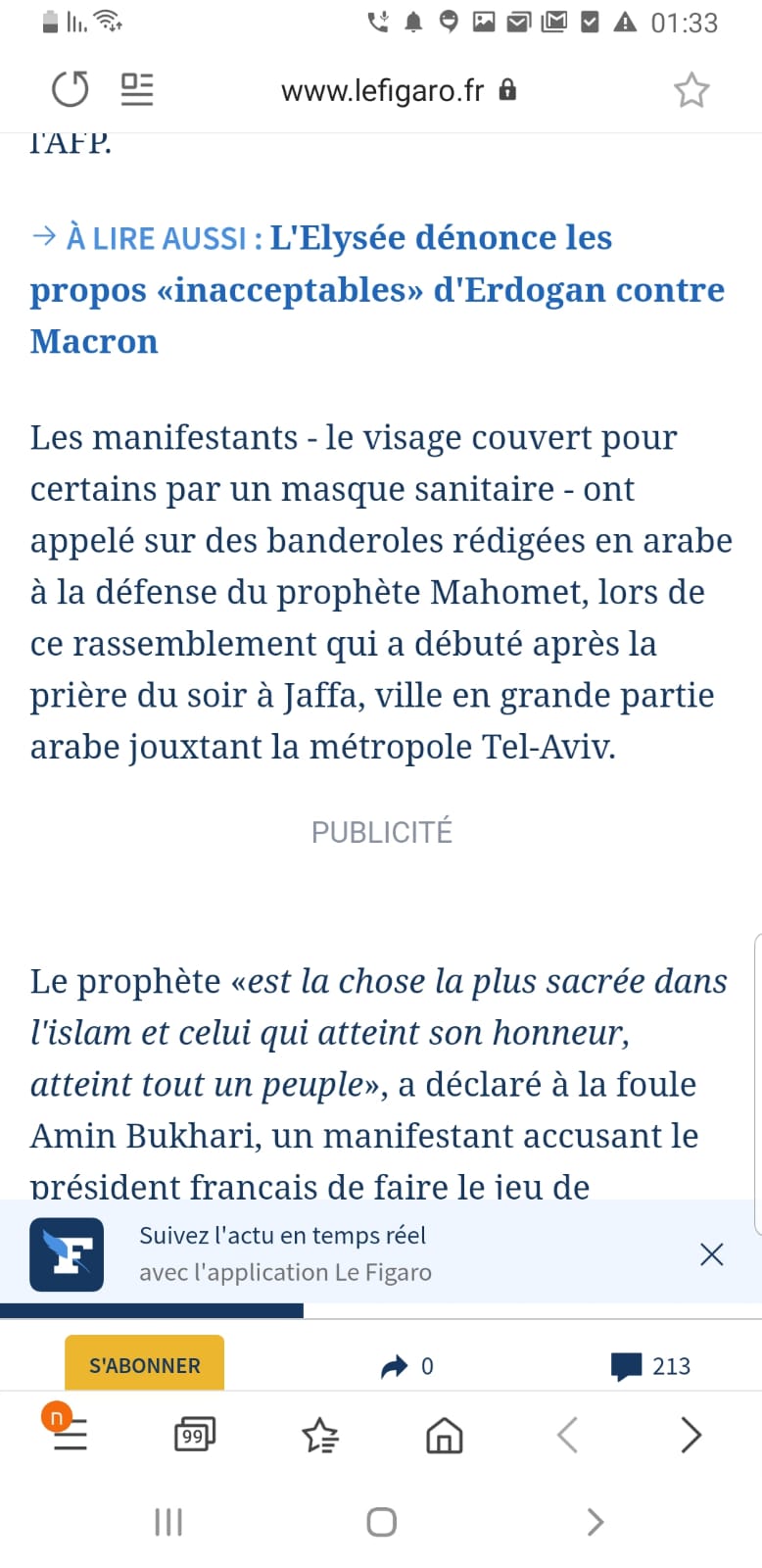Screen dimensions: 762x1568
Task: View the open browser tabs
Action: [194, 1435]
